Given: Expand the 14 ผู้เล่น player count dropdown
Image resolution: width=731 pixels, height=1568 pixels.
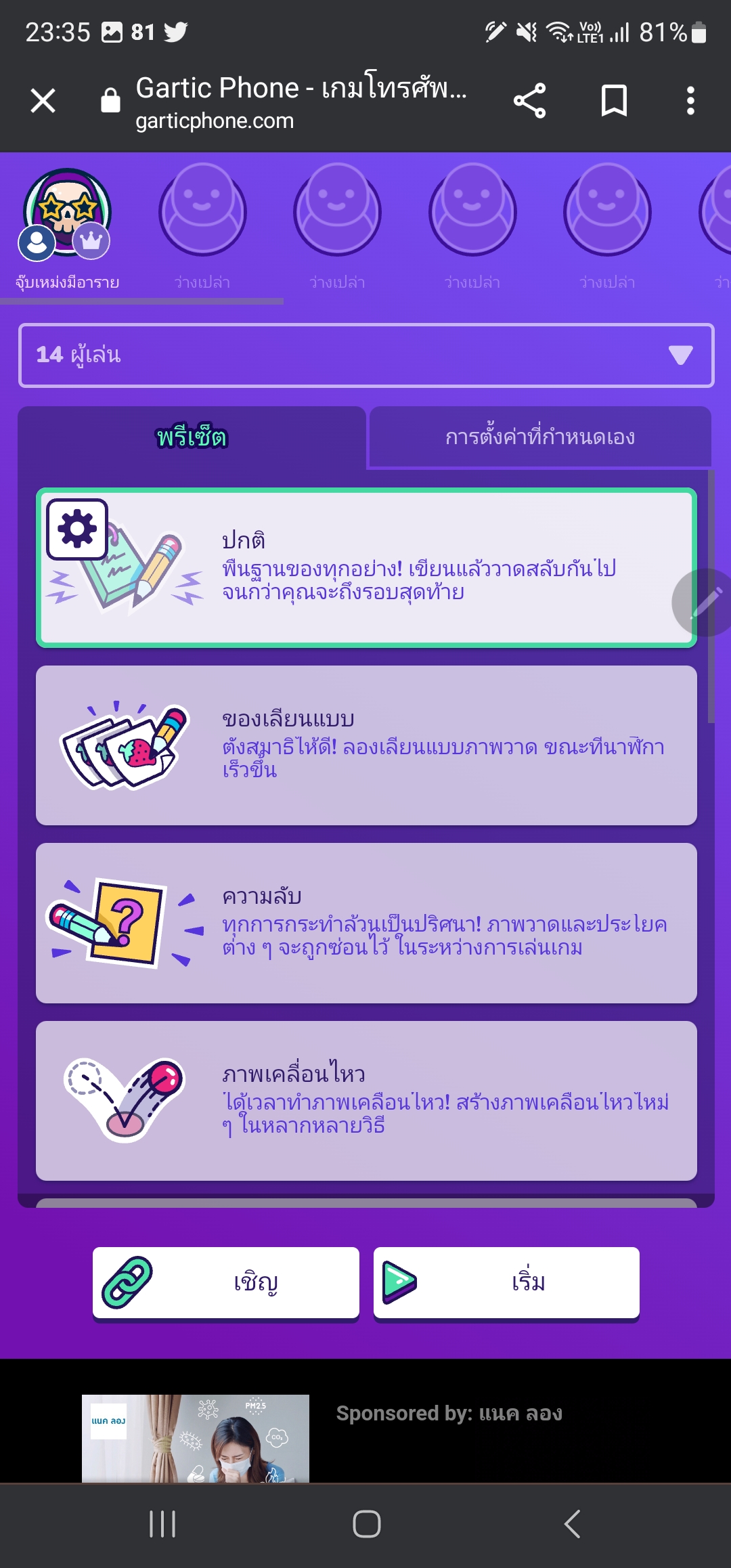Looking at the screenshot, I should pos(366,355).
